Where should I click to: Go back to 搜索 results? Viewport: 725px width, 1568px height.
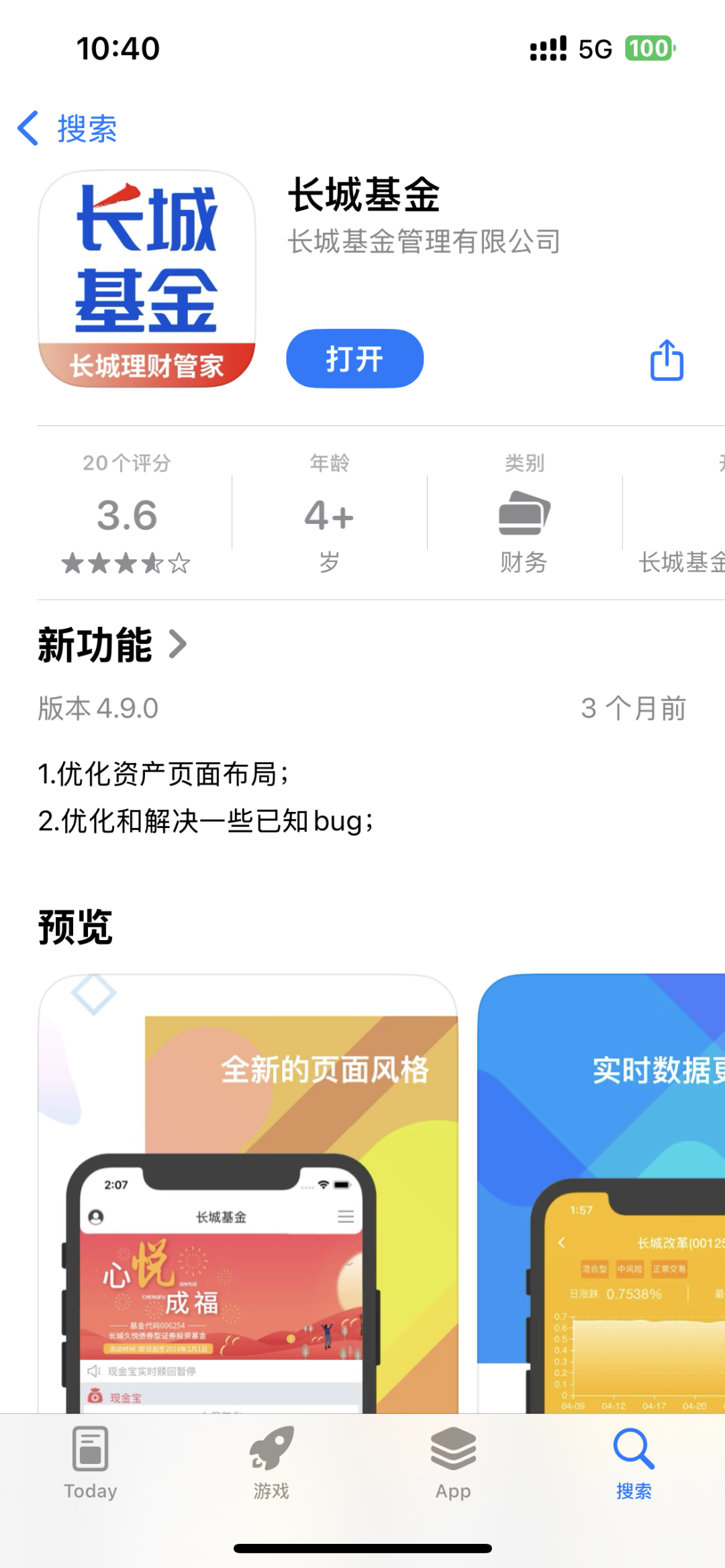click(67, 128)
